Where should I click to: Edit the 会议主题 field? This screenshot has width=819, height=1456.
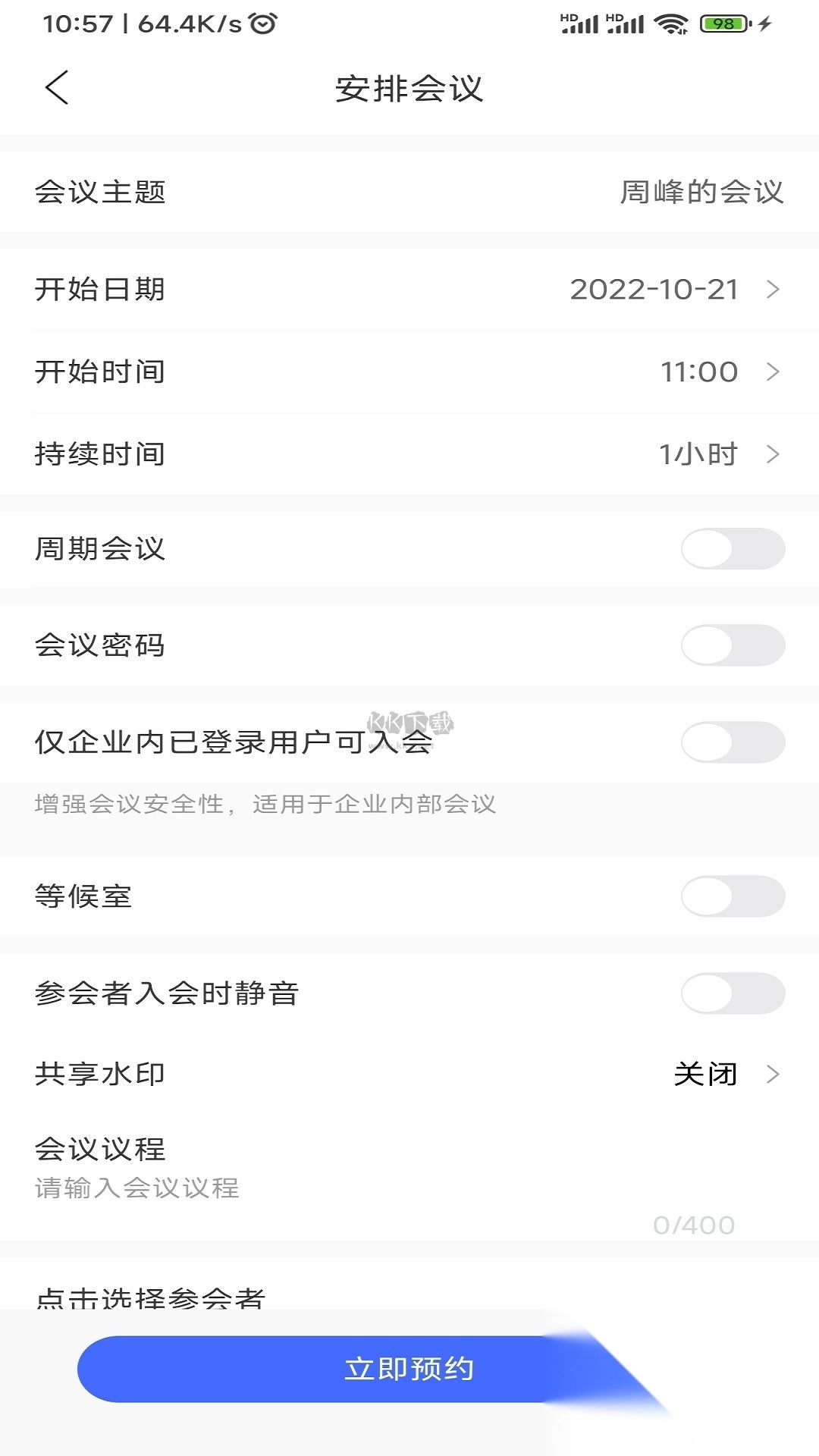coord(701,193)
